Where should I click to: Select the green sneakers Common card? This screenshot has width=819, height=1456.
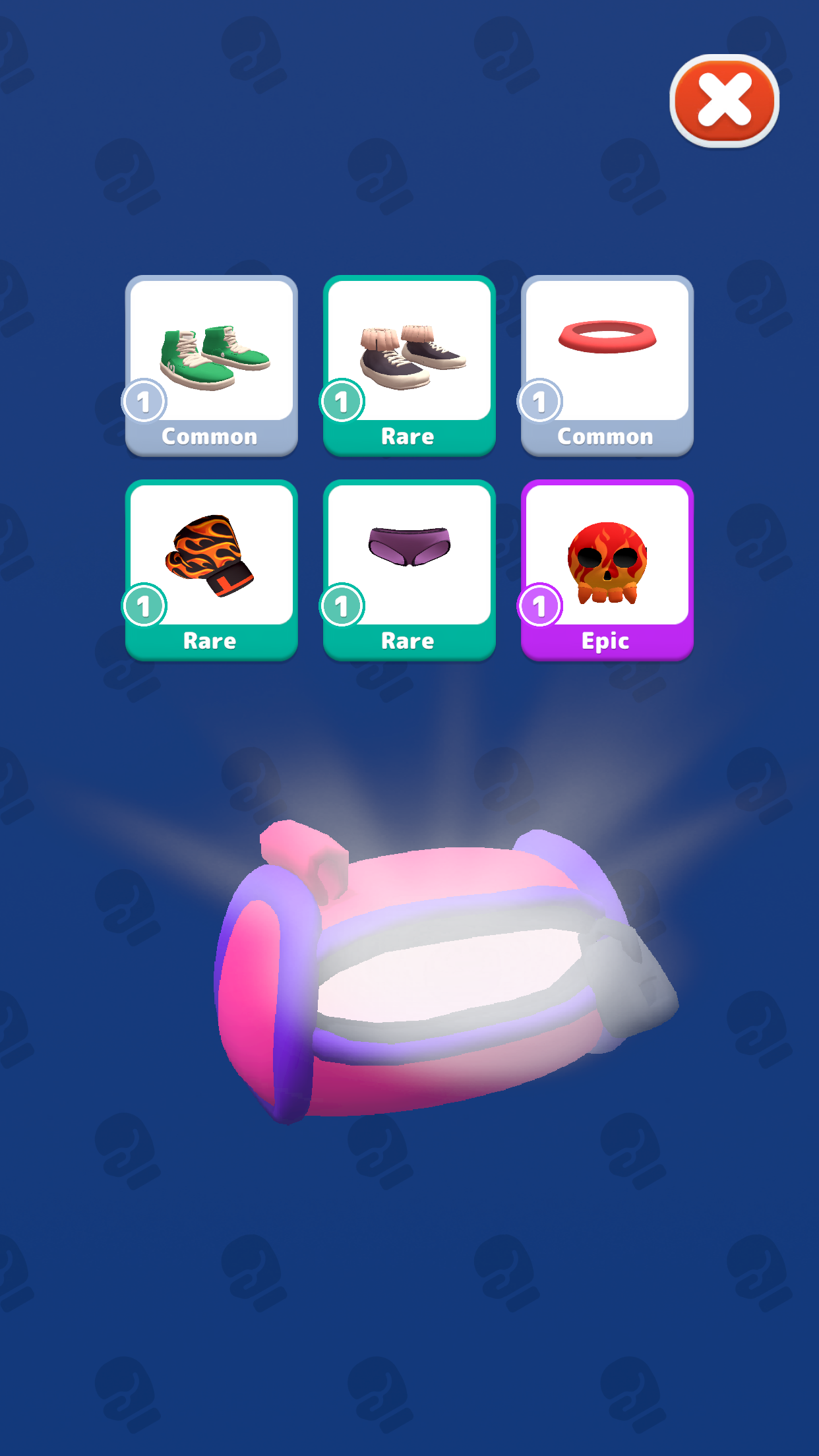[x=211, y=366]
